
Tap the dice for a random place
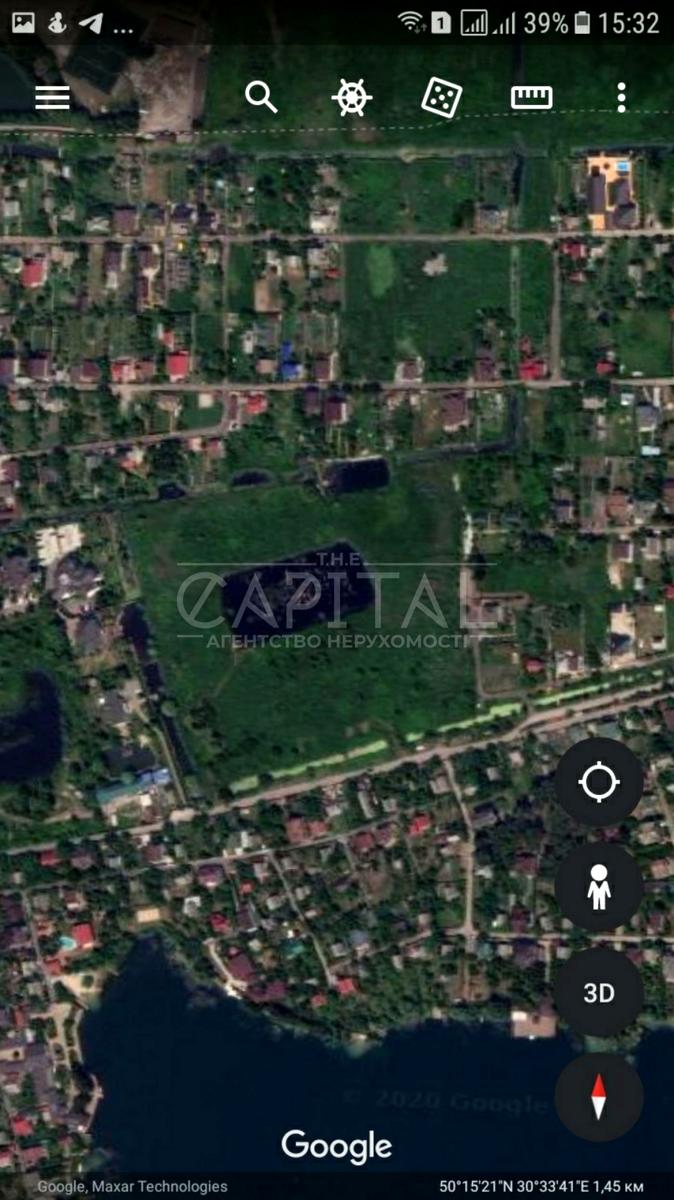click(441, 97)
